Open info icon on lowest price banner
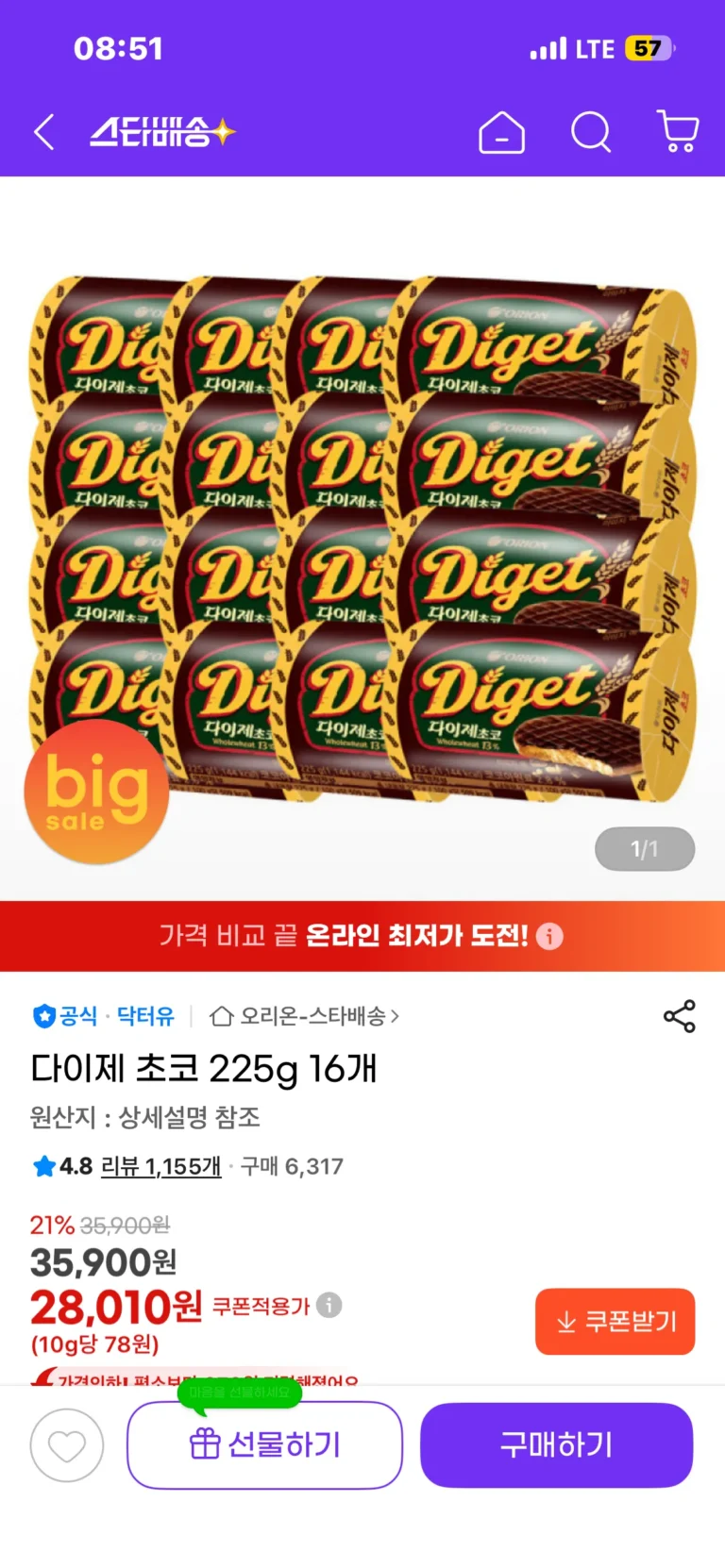Viewport: 725px width, 1568px height. (x=549, y=936)
